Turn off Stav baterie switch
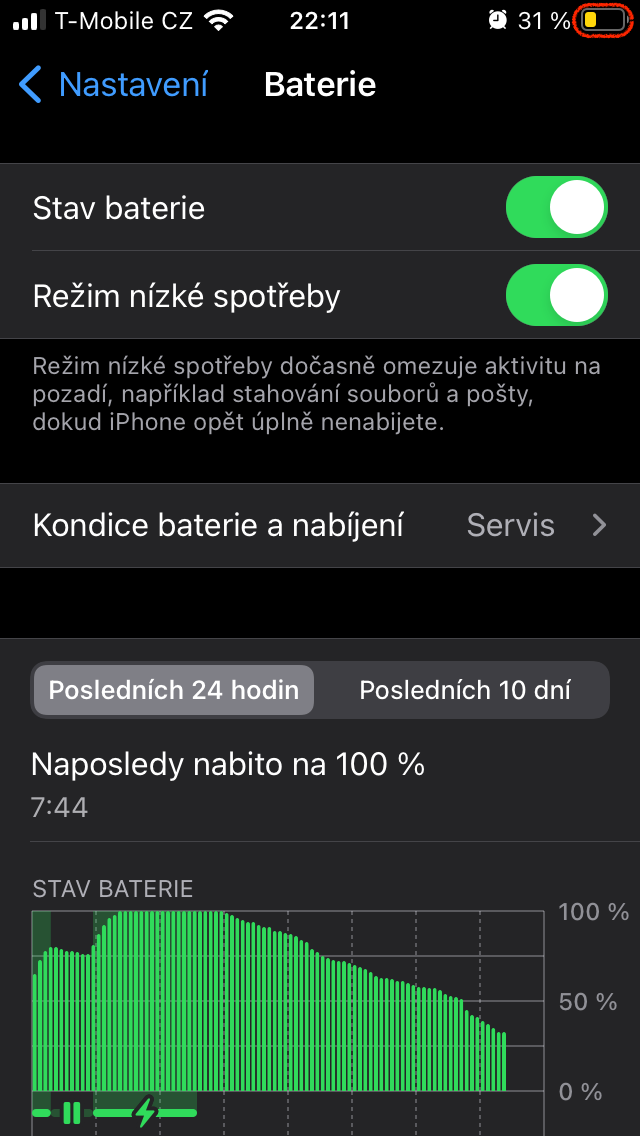Screen dimensions: 640x1136 coord(556,208)
